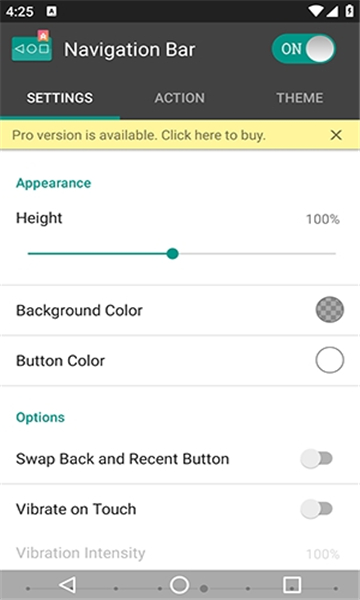Dismiss the Pro version banner
This screenshot has width=360, height=600.
336,135
